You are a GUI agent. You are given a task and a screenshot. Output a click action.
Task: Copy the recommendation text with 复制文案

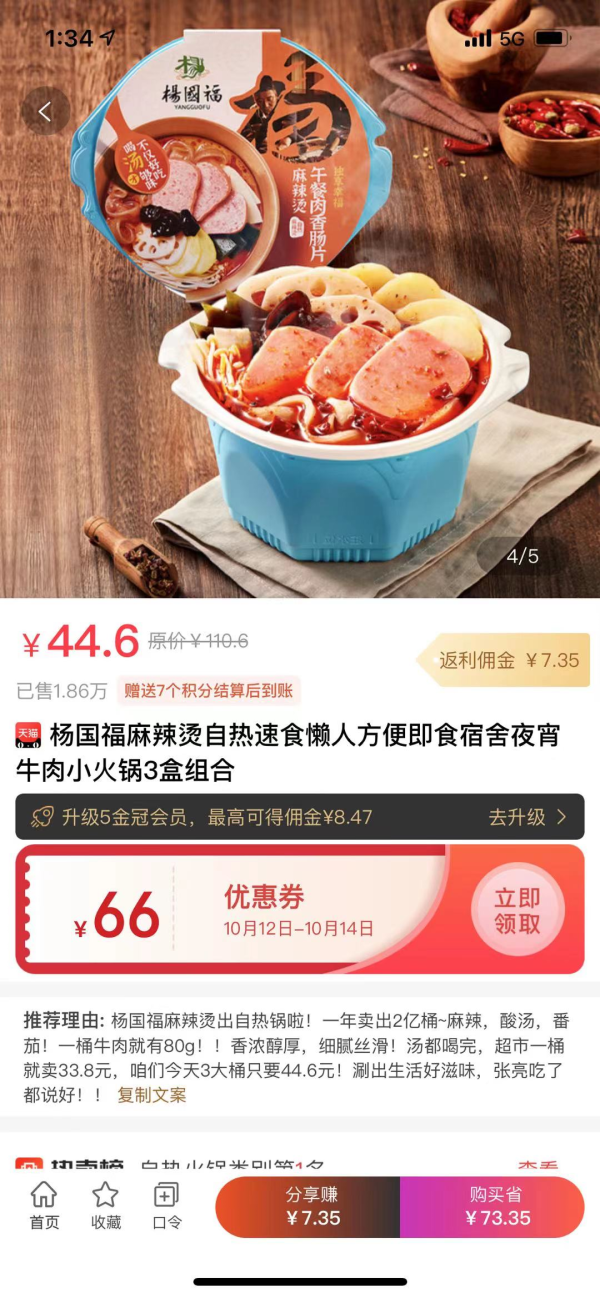click(152, 1095)
